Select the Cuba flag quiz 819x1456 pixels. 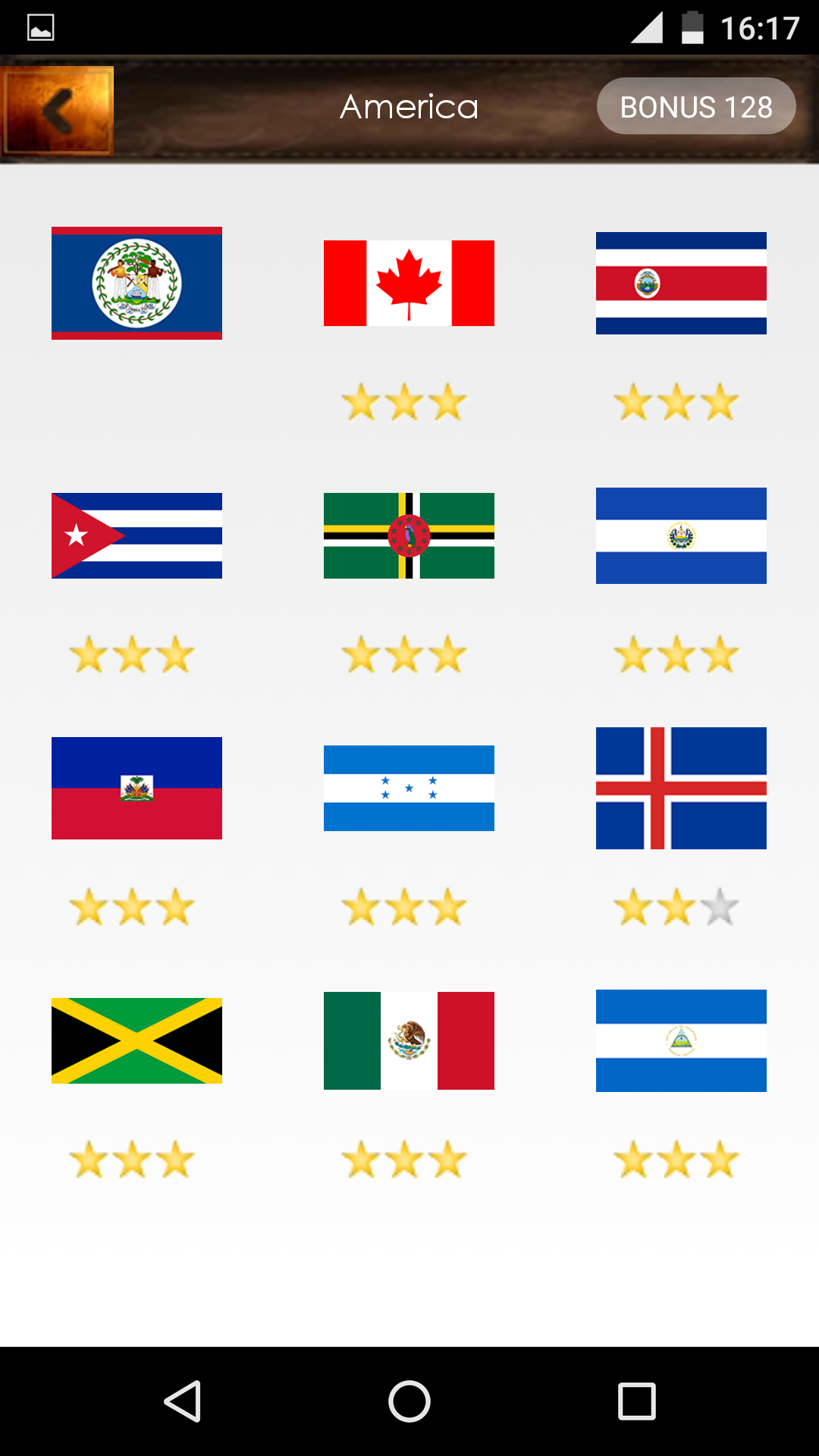click(136, 535)
